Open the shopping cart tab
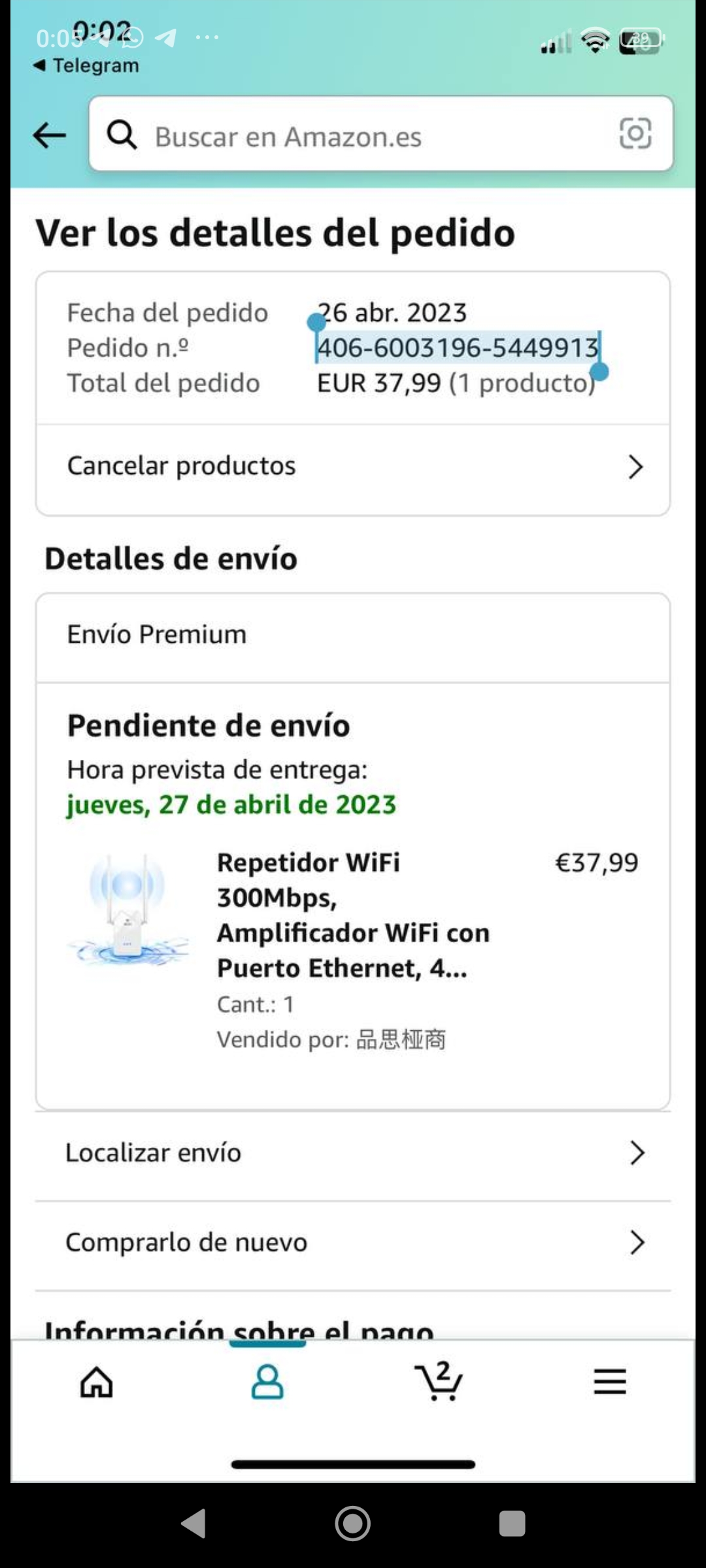 (x=439, y=1380)
